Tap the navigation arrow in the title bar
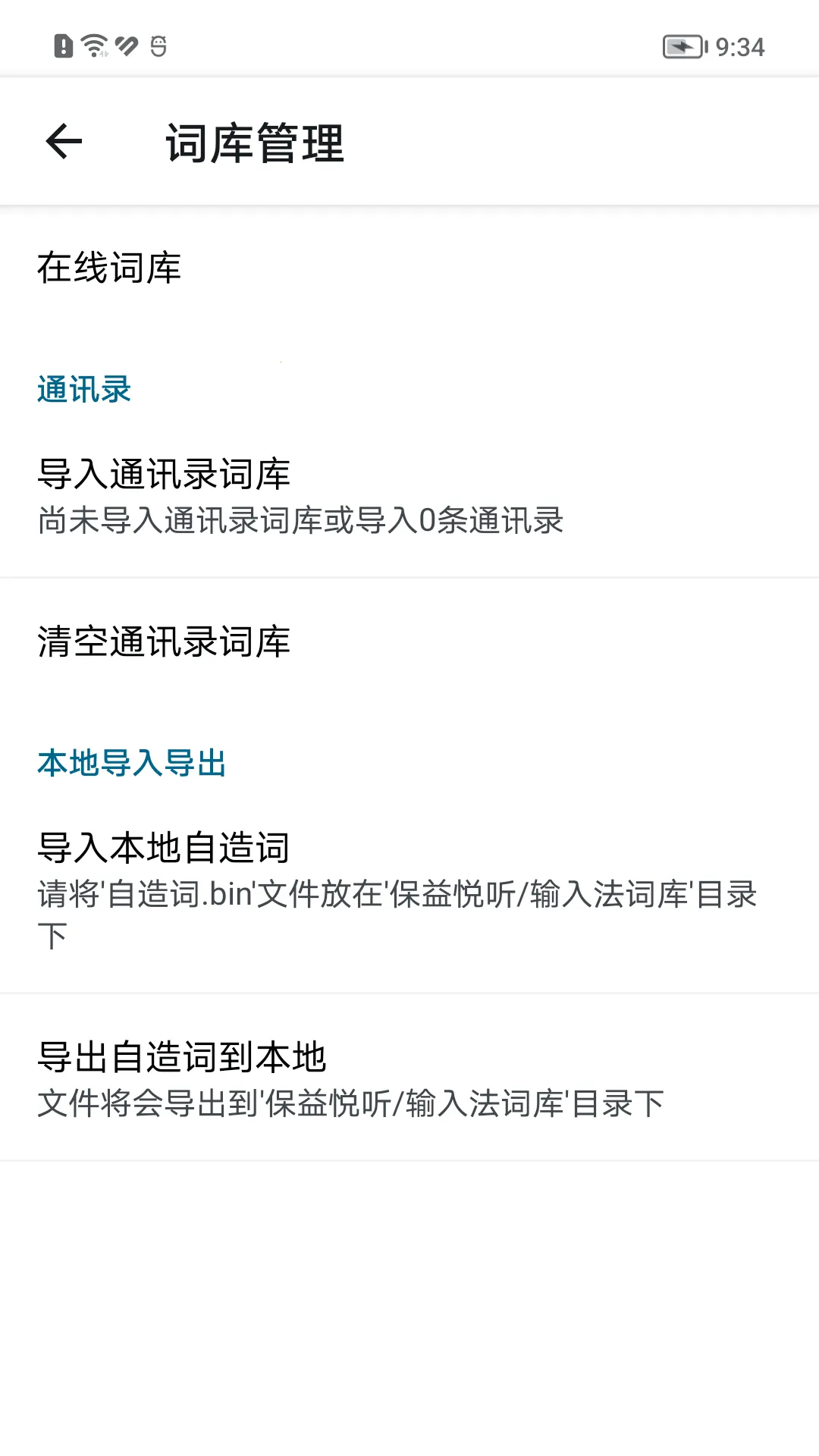 click(x=63, y=142)
